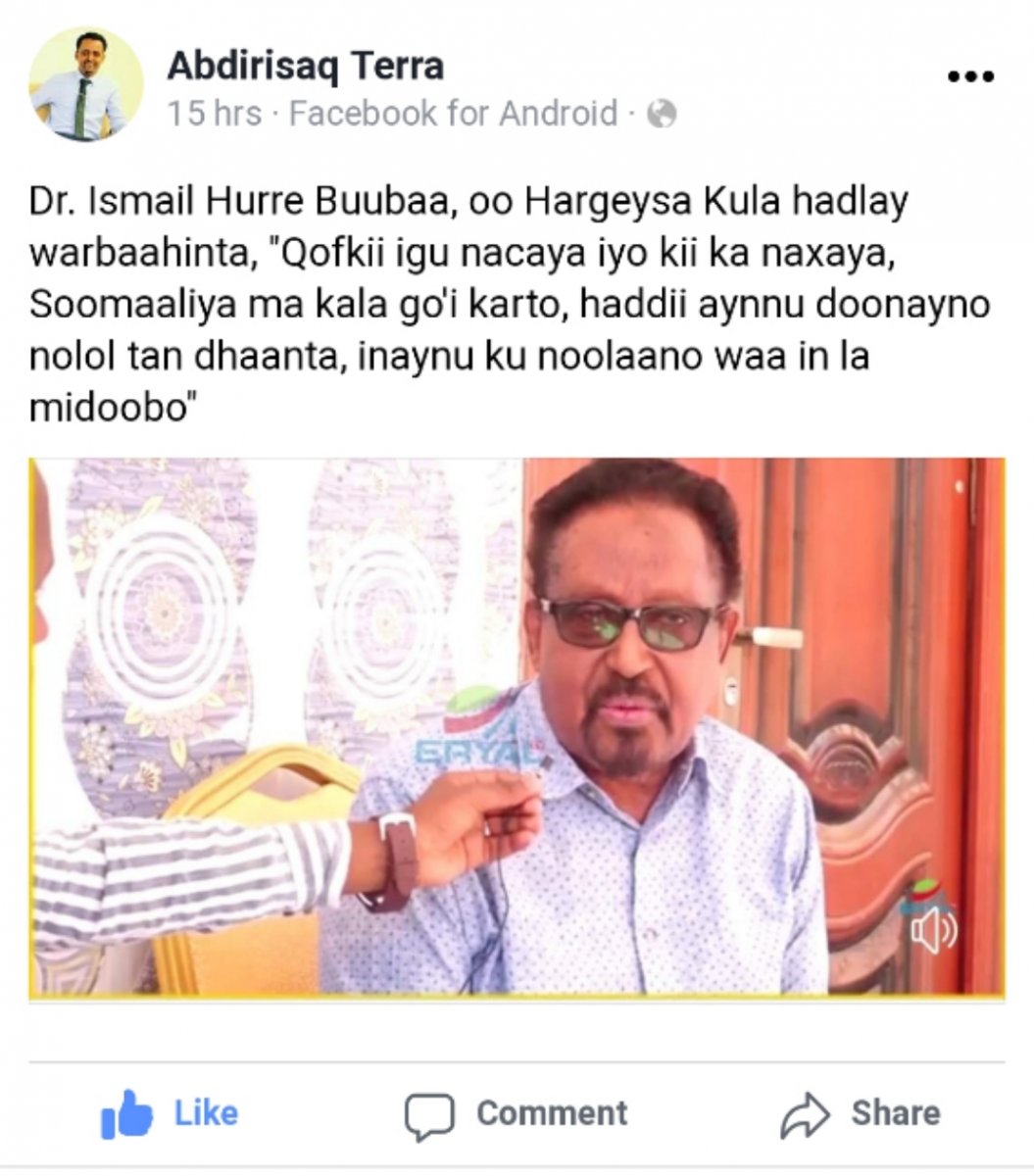Image resolution: width=1034 pixels, height=1176 pixels.
Task: Open Abdirisaq Terra's profile picture
Action: pos(86,83)
